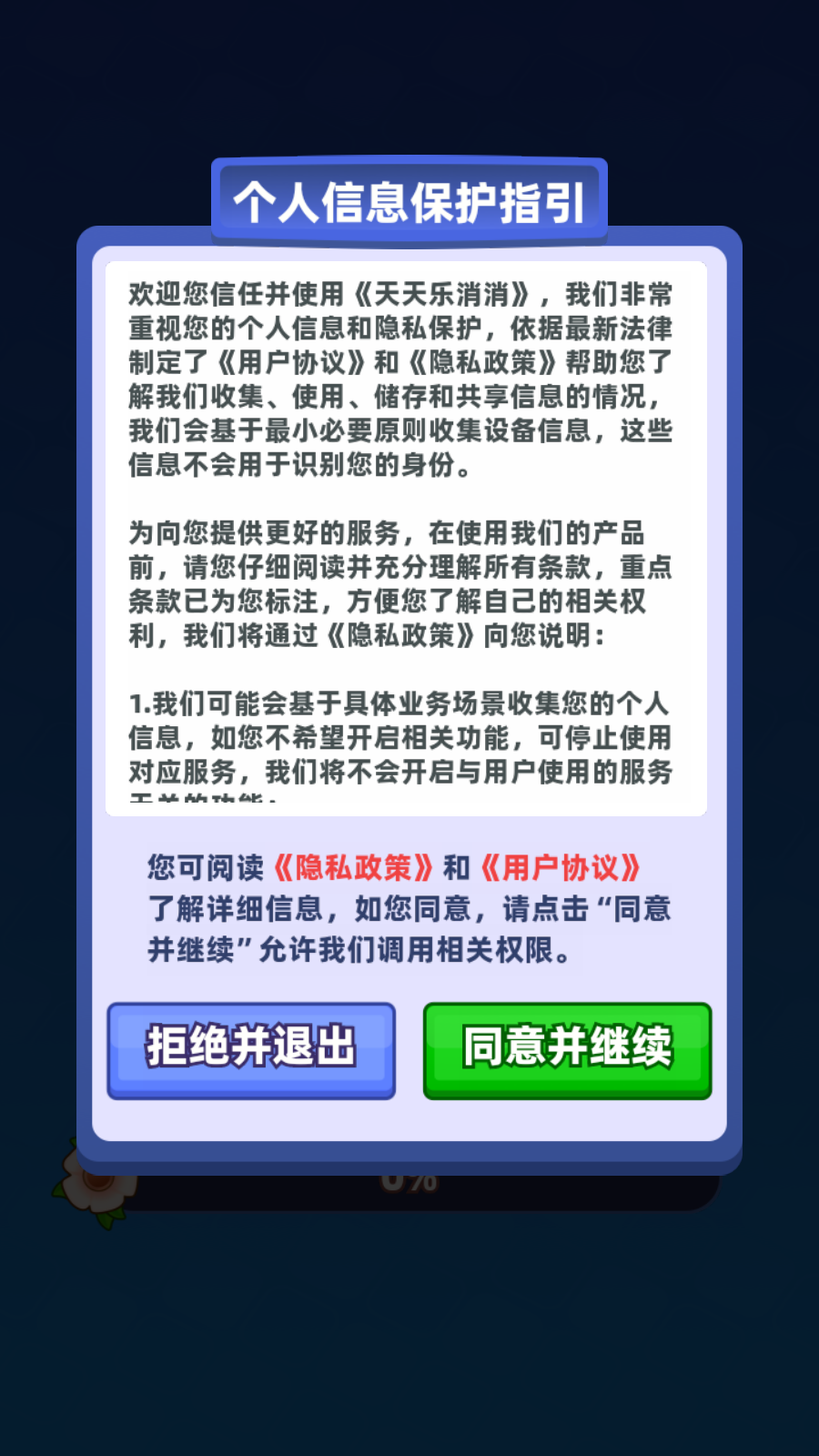Screen dimensions: 819x1456
Task: Open the red 《隐私政策》 link
Action: (353, 867)
